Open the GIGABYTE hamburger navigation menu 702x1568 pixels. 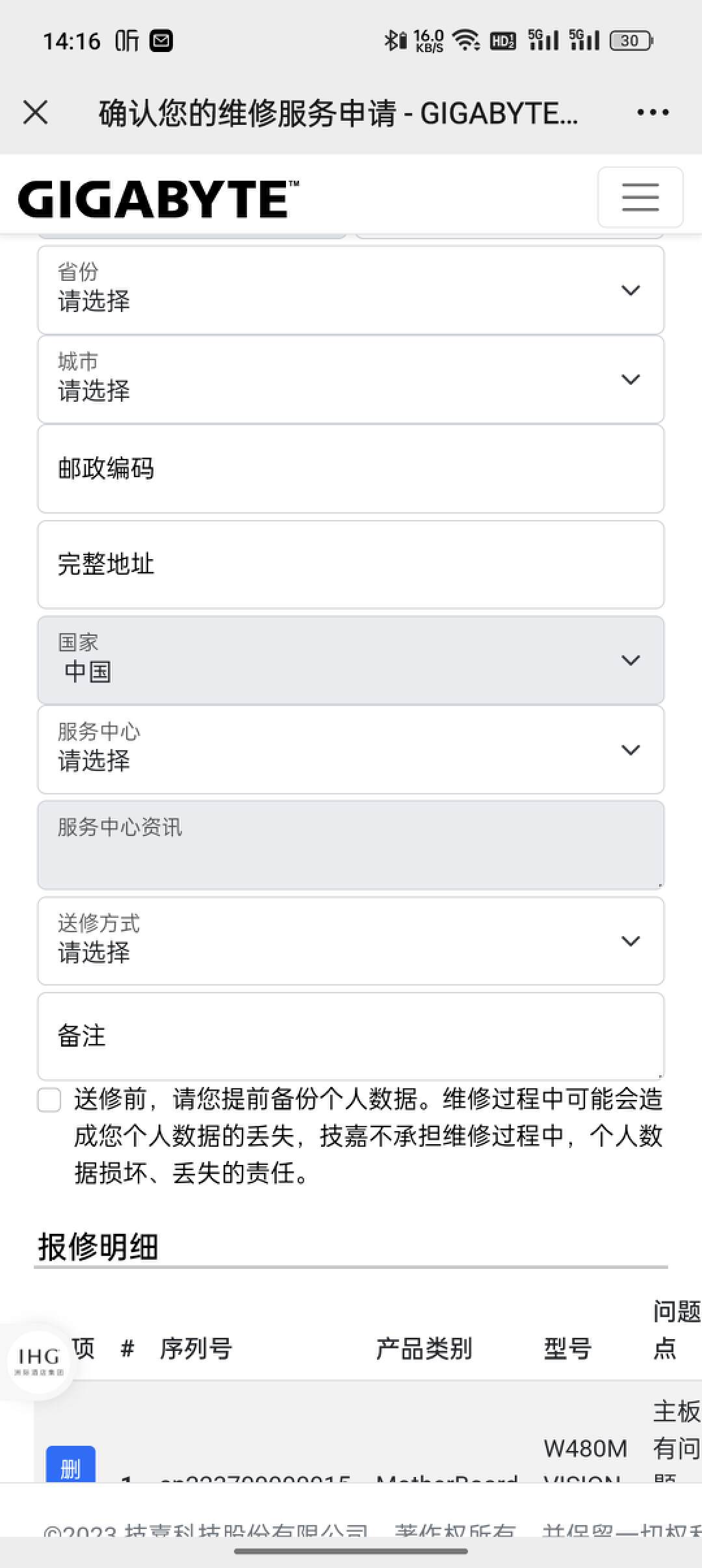(x=640, y=197)
